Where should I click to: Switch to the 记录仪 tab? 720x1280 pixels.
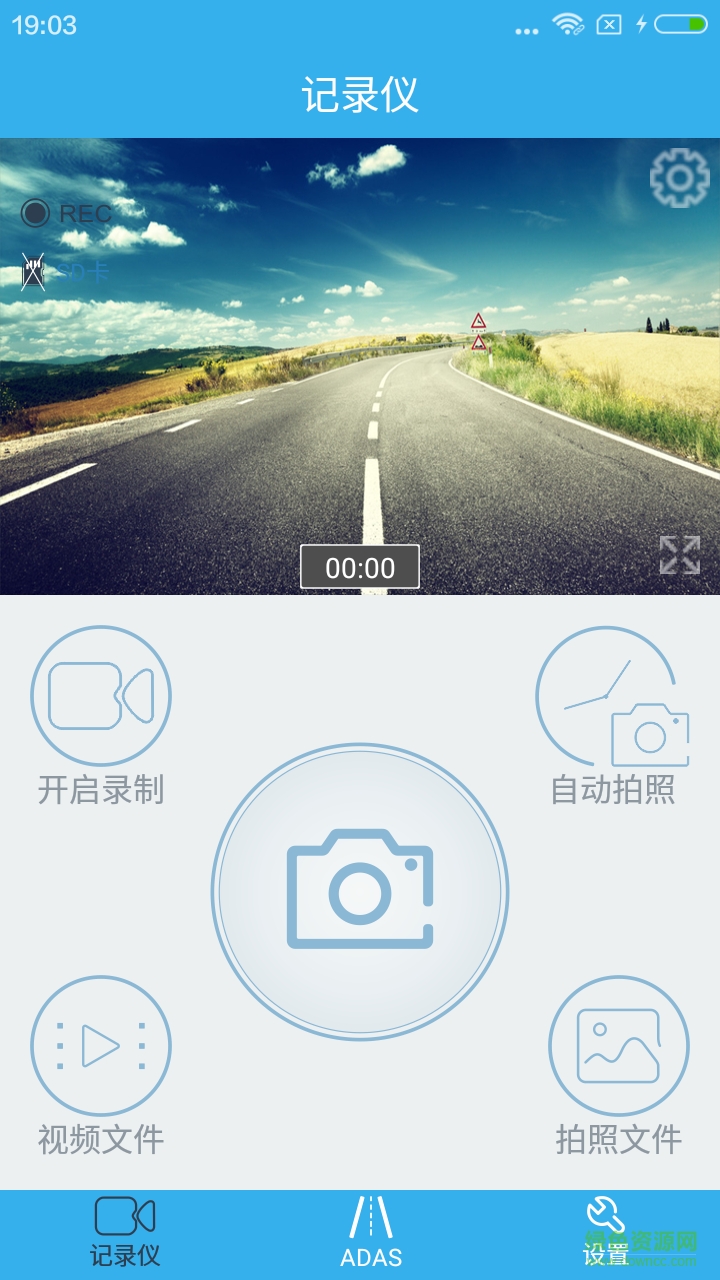point(125,1233)
